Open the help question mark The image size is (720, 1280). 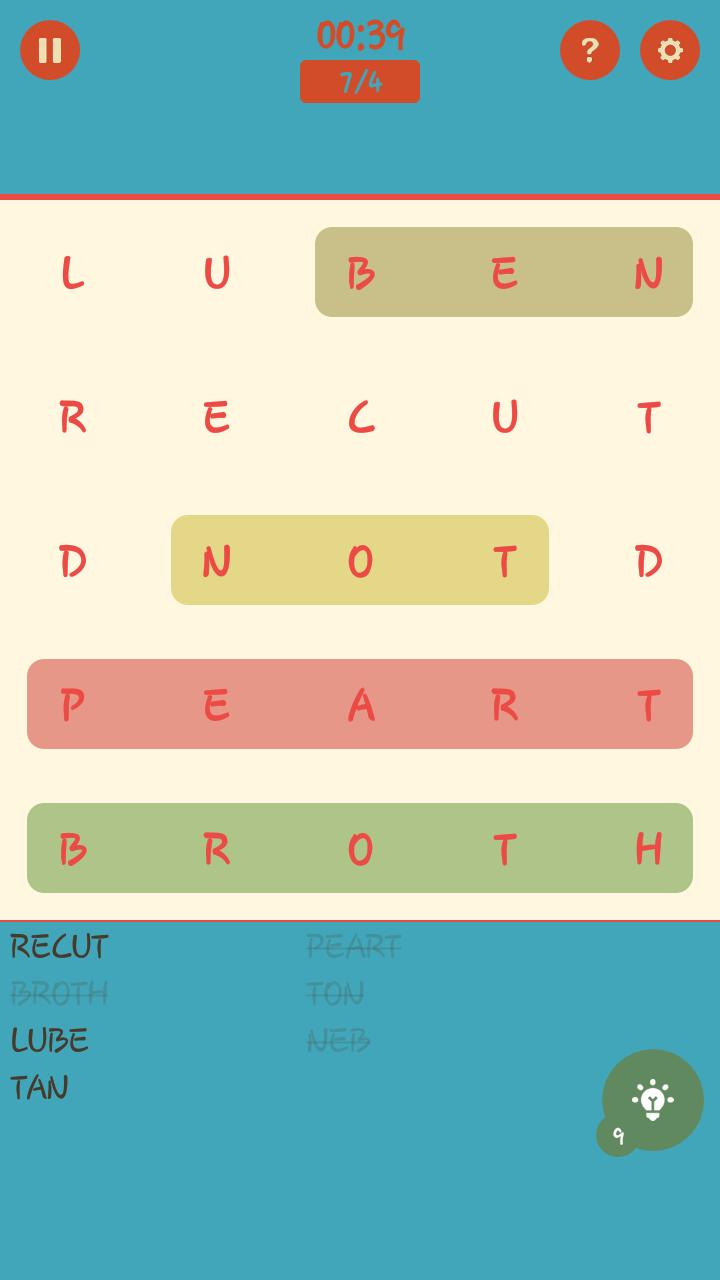[x=590, y=50]
